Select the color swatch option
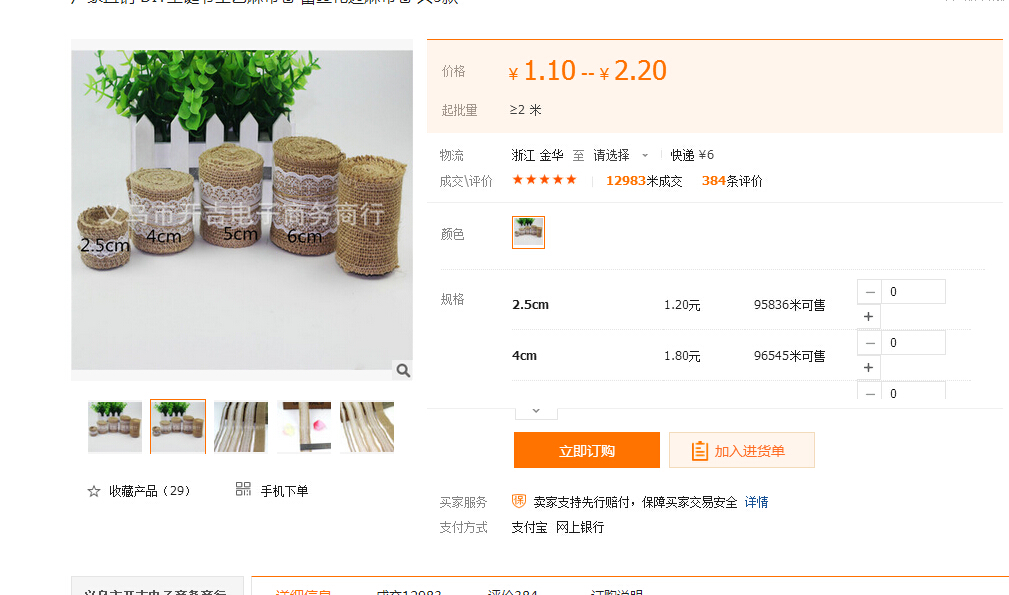 pos(528,232)
